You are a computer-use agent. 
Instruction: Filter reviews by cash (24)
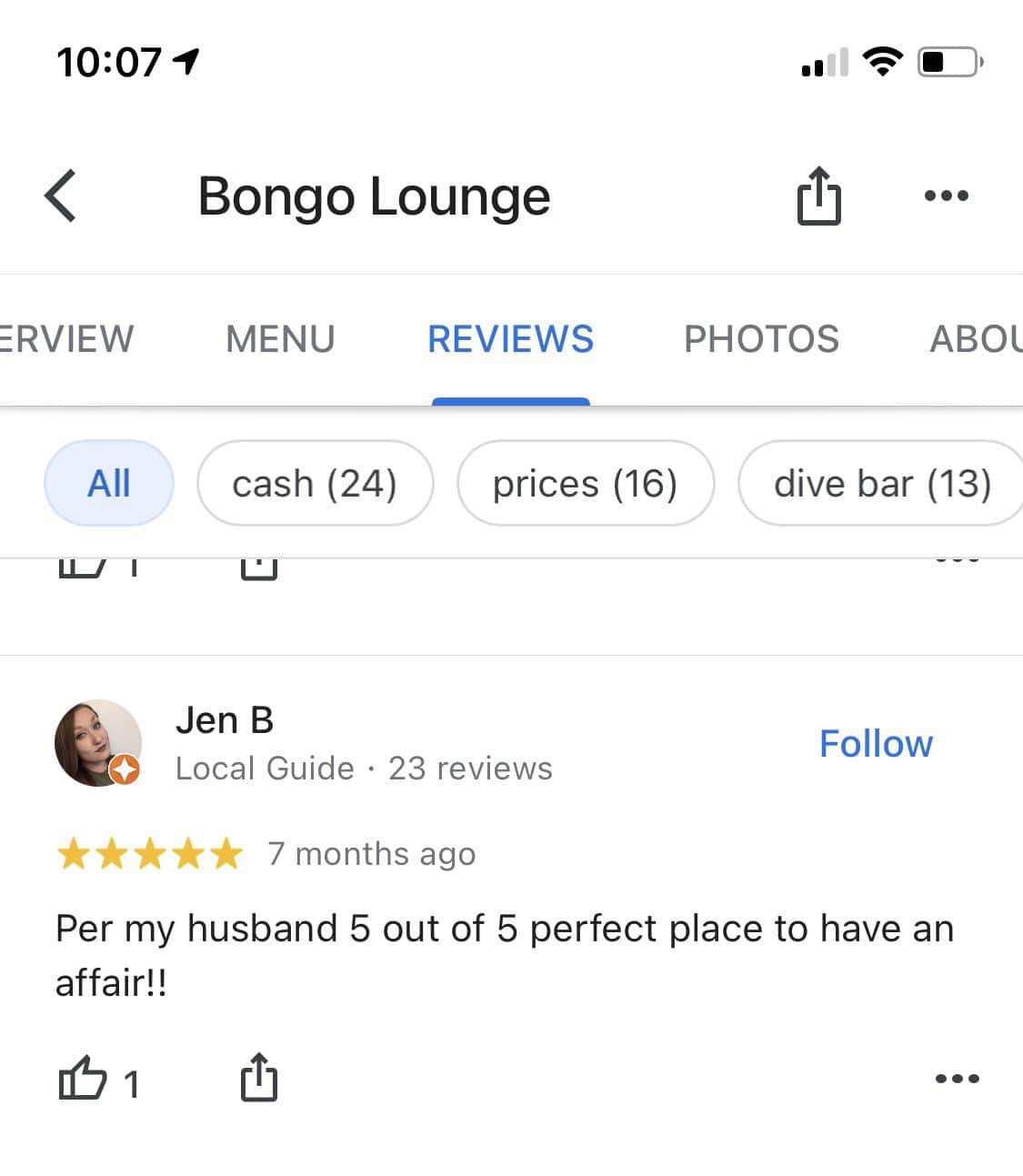(x=315, y=483)
